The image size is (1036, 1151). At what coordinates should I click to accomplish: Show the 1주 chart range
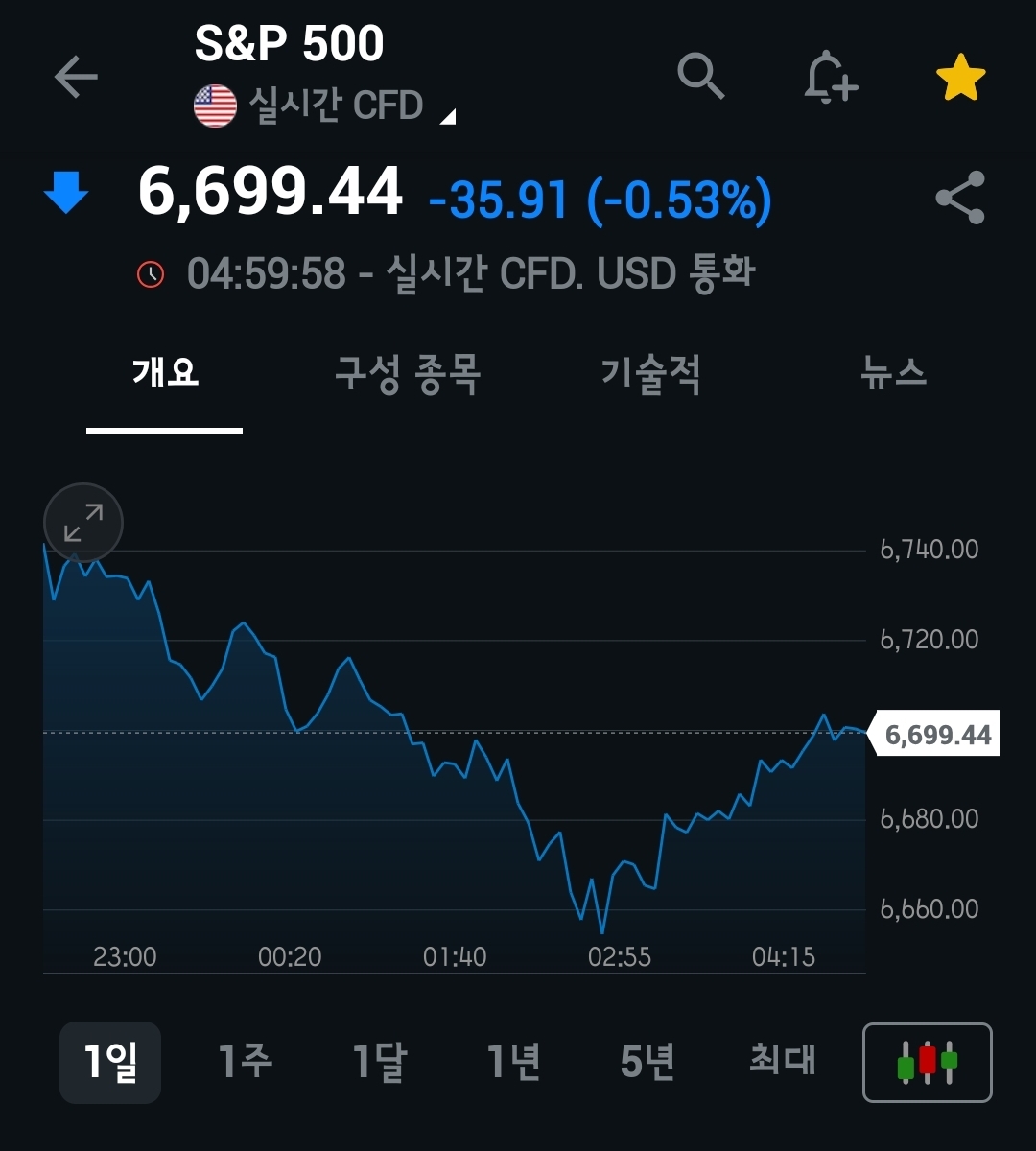pos(246,1063)
